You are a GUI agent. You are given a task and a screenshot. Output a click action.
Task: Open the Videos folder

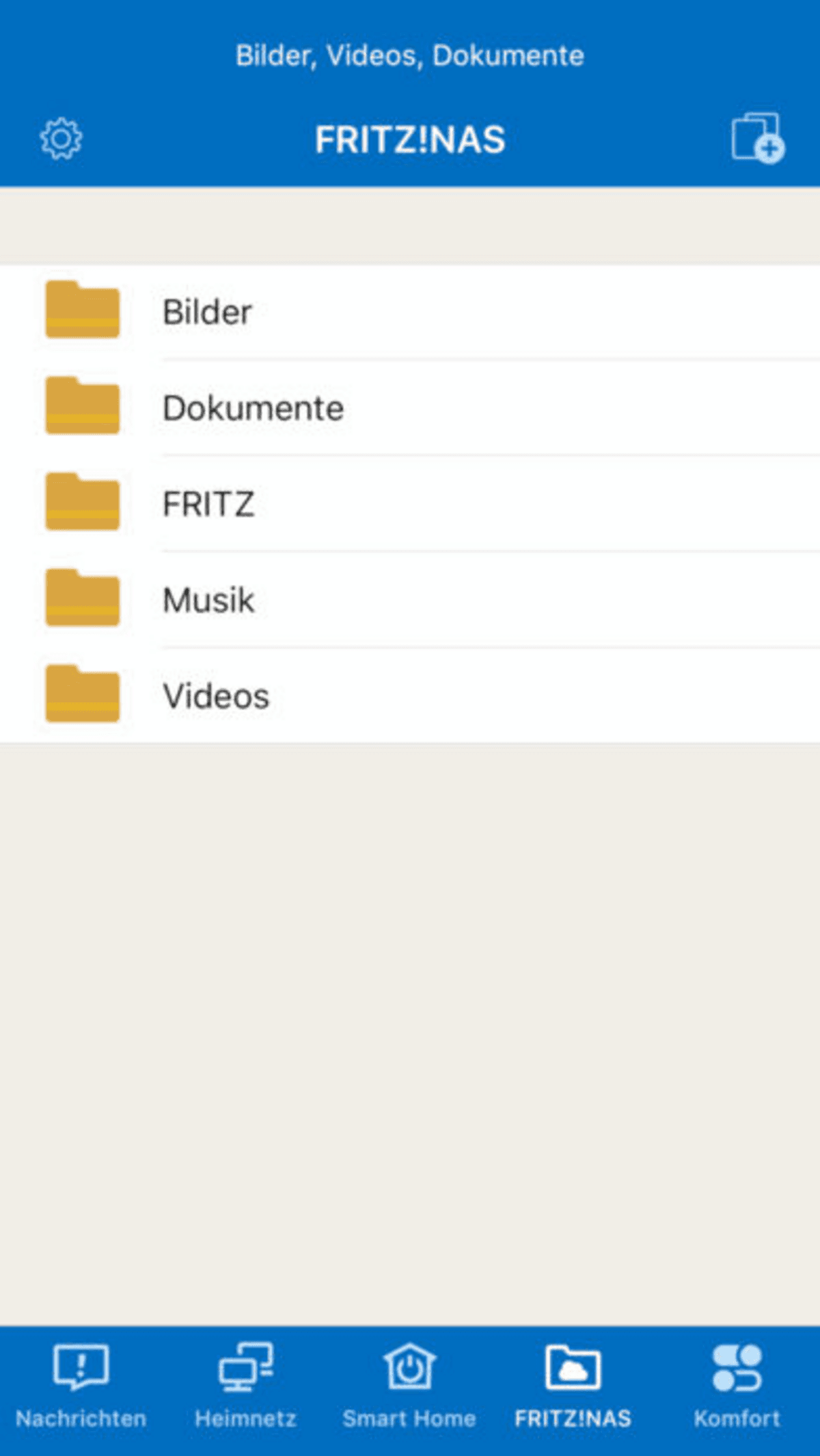[410, 696]
